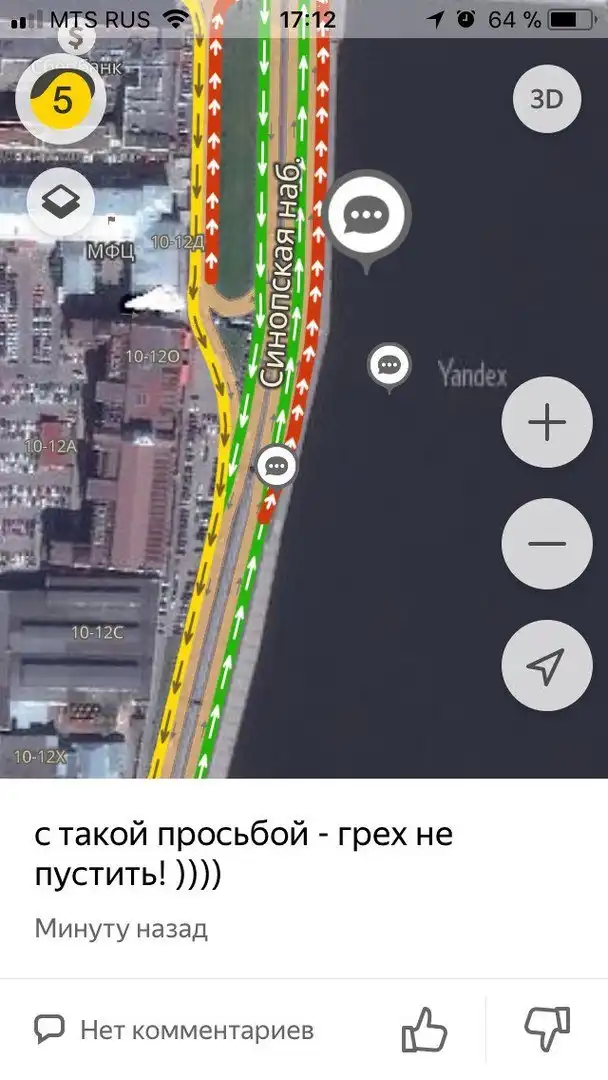Screen dimensions: 608x1080
Task: Dislike this road event with thumbs down
Action: (547, 1030)
